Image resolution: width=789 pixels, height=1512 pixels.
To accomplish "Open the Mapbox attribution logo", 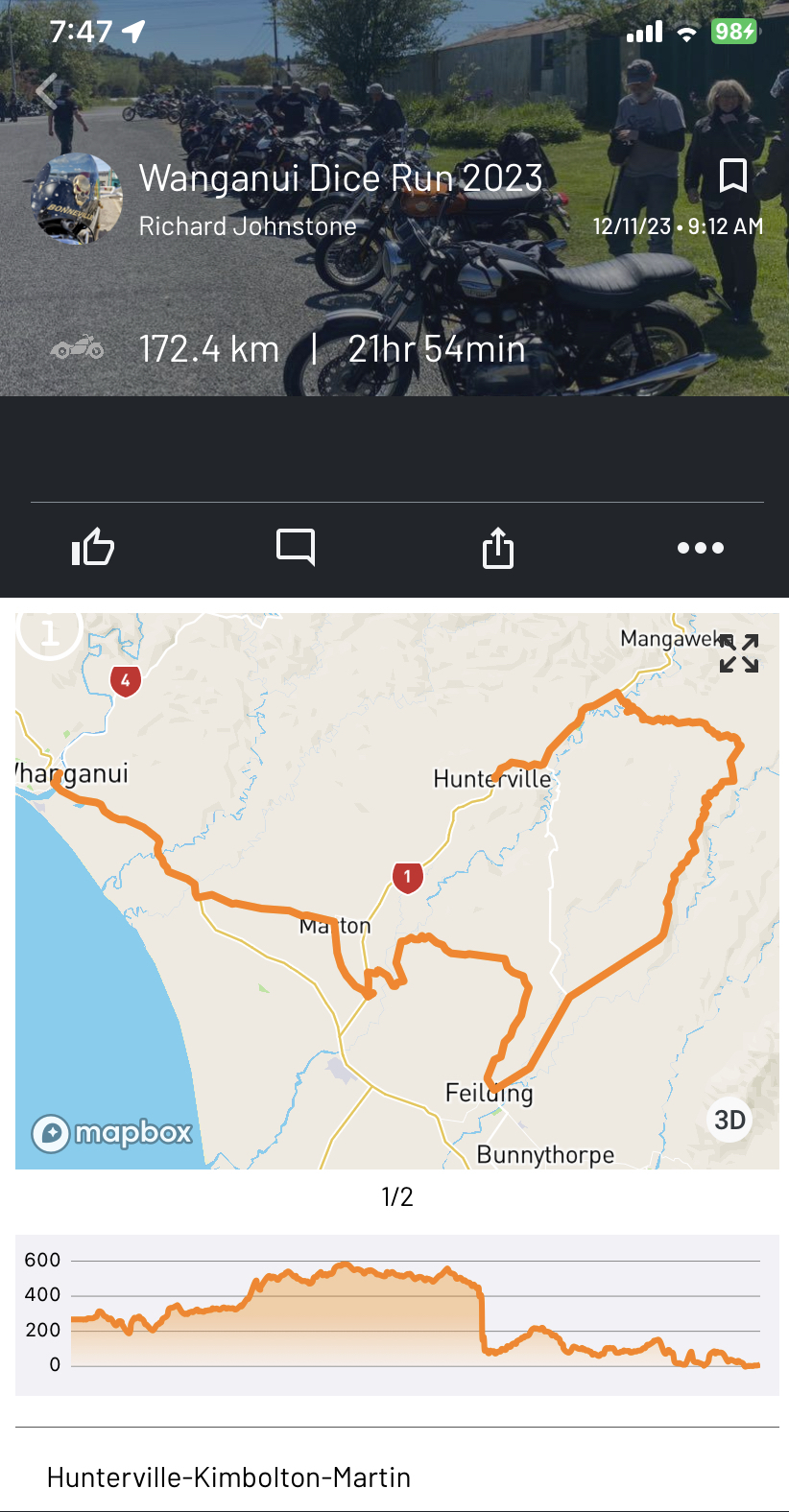I will pos(113,1133).
